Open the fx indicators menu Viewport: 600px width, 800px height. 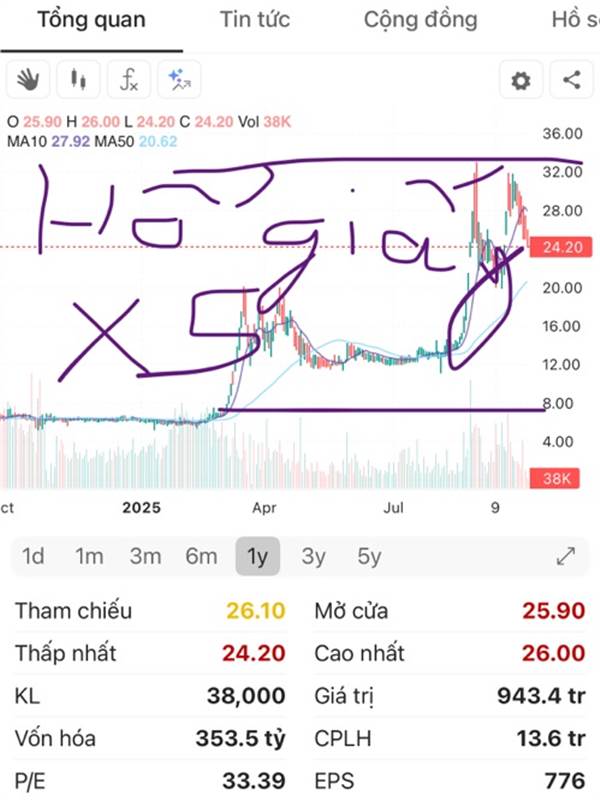click(x=129, y=80)
